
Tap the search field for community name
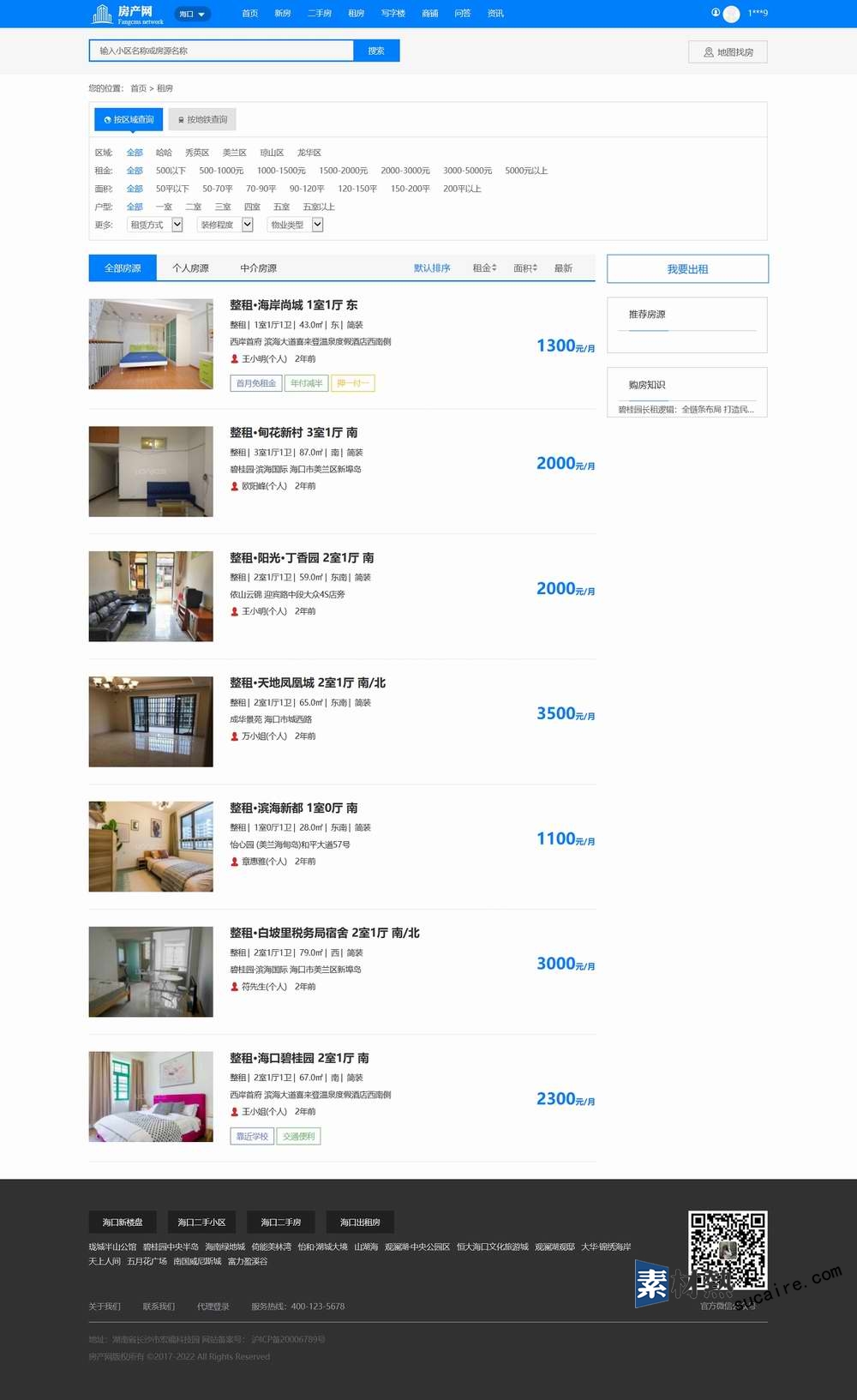click(221, 51)
